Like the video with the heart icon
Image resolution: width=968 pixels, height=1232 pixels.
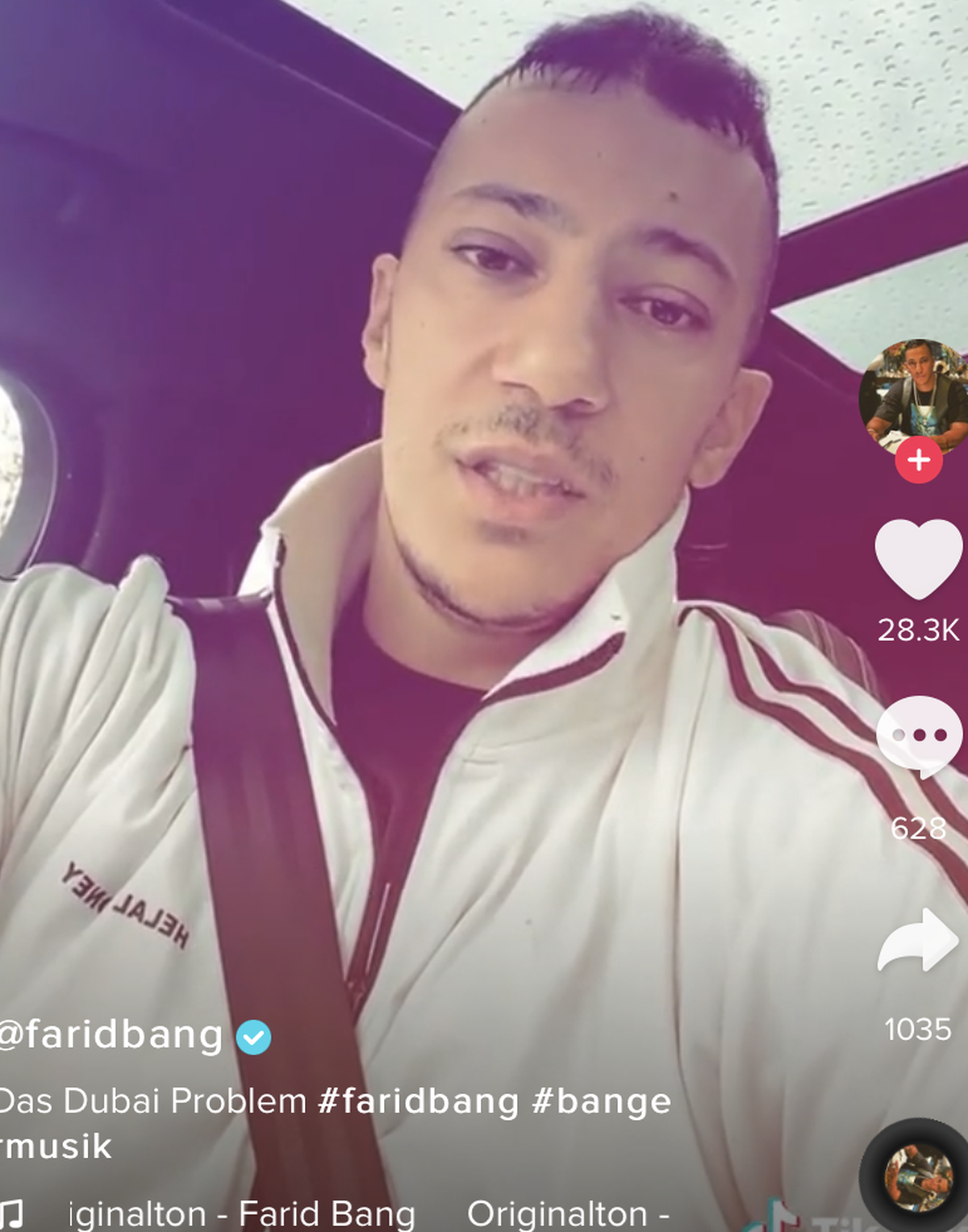(918, 558)
